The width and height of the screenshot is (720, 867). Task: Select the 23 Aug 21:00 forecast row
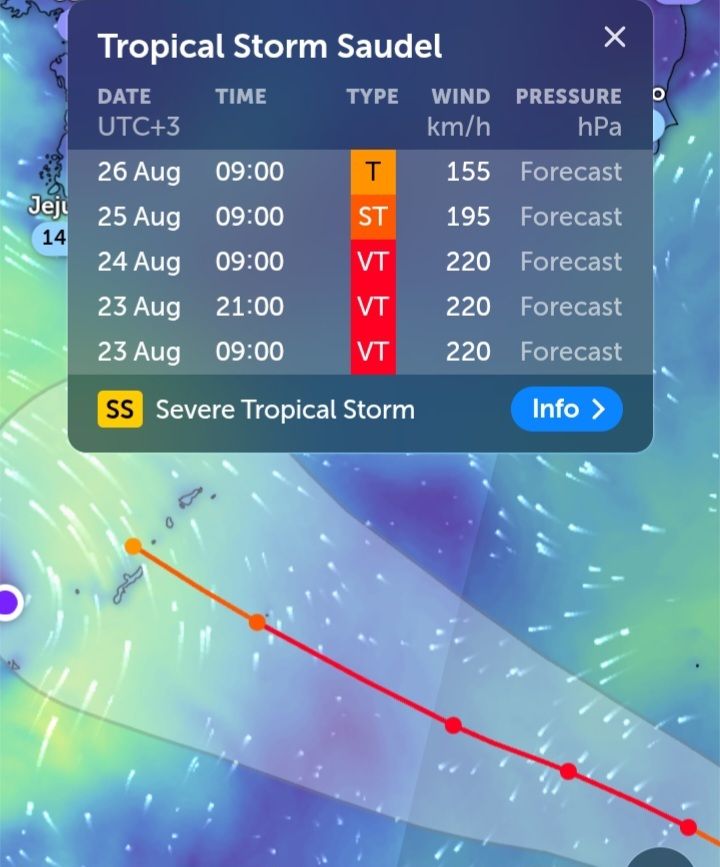[x=360, y=307]
